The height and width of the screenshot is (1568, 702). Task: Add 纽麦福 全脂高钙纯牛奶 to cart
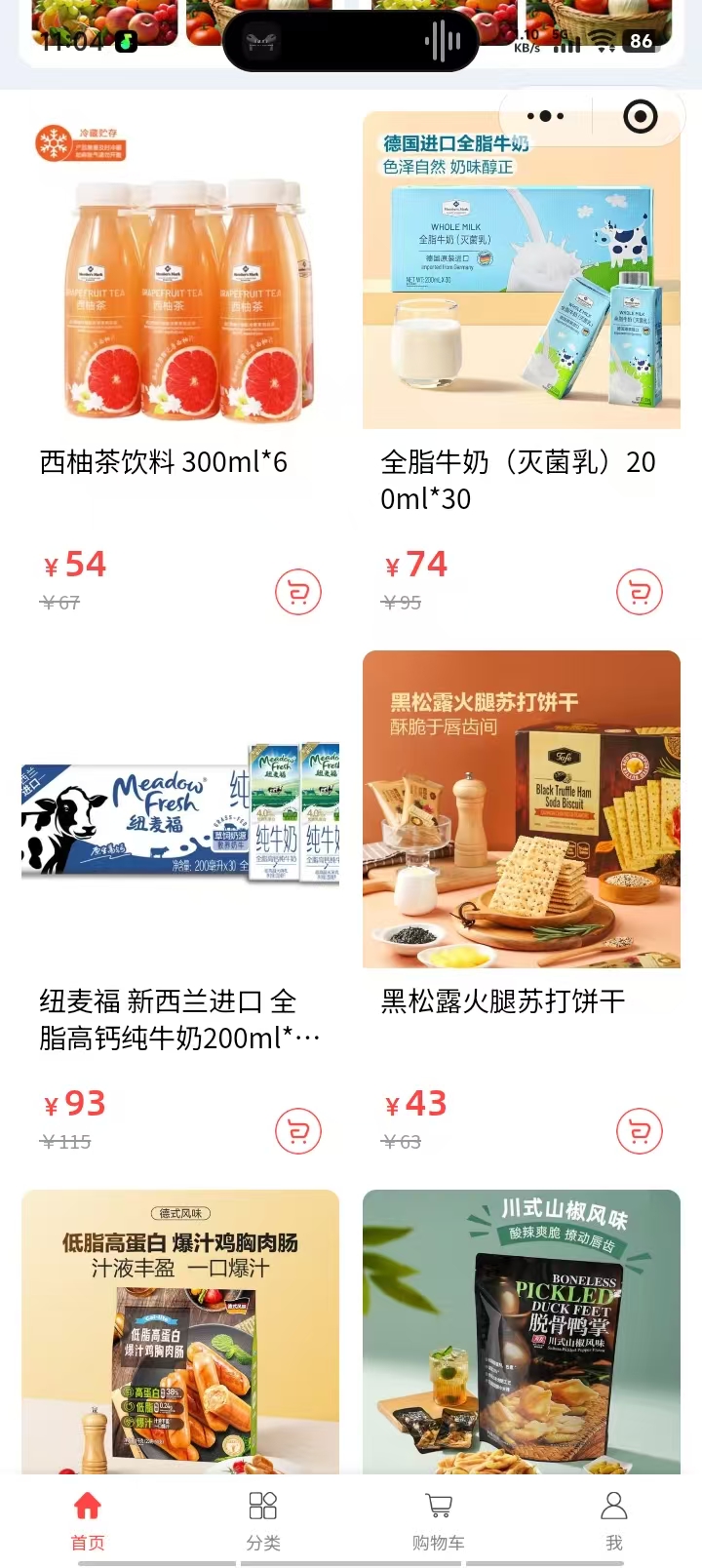[298, 1131]
